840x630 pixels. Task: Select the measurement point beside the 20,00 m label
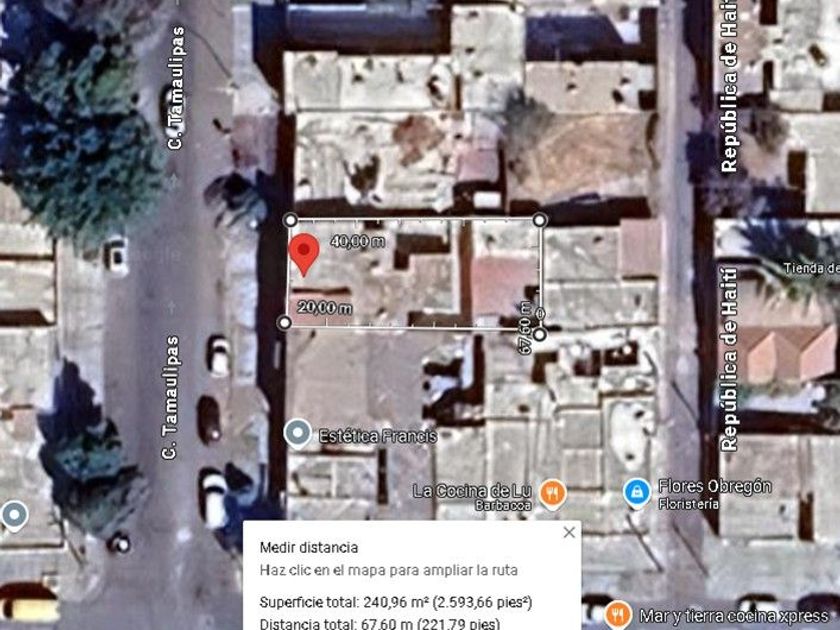click(285, 322)
